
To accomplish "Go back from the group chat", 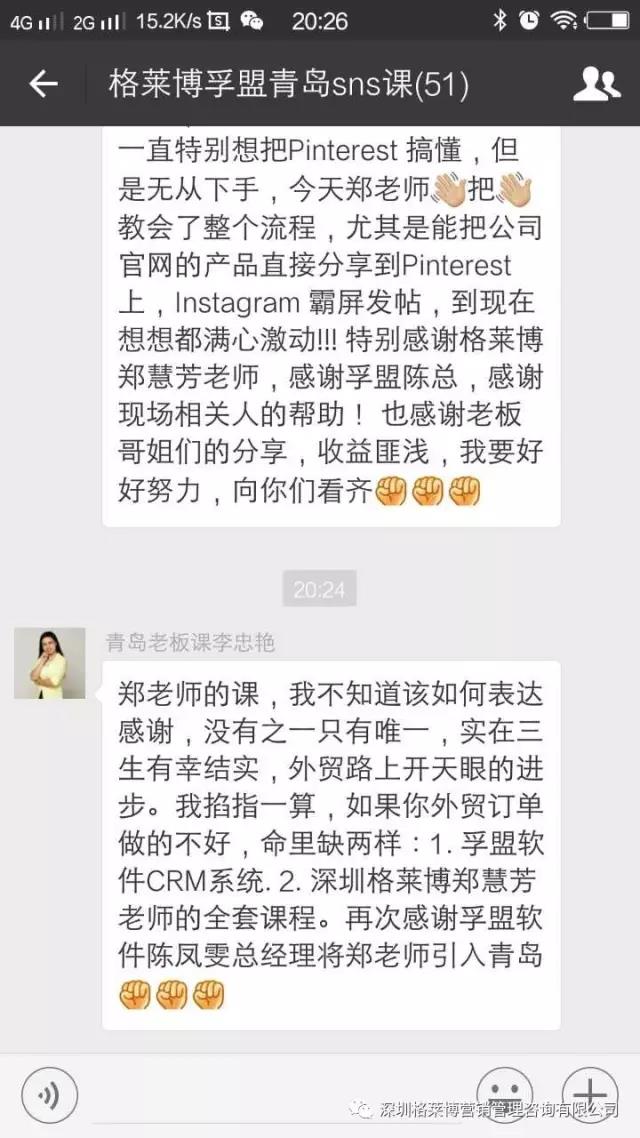I will [x=43, y=84].
